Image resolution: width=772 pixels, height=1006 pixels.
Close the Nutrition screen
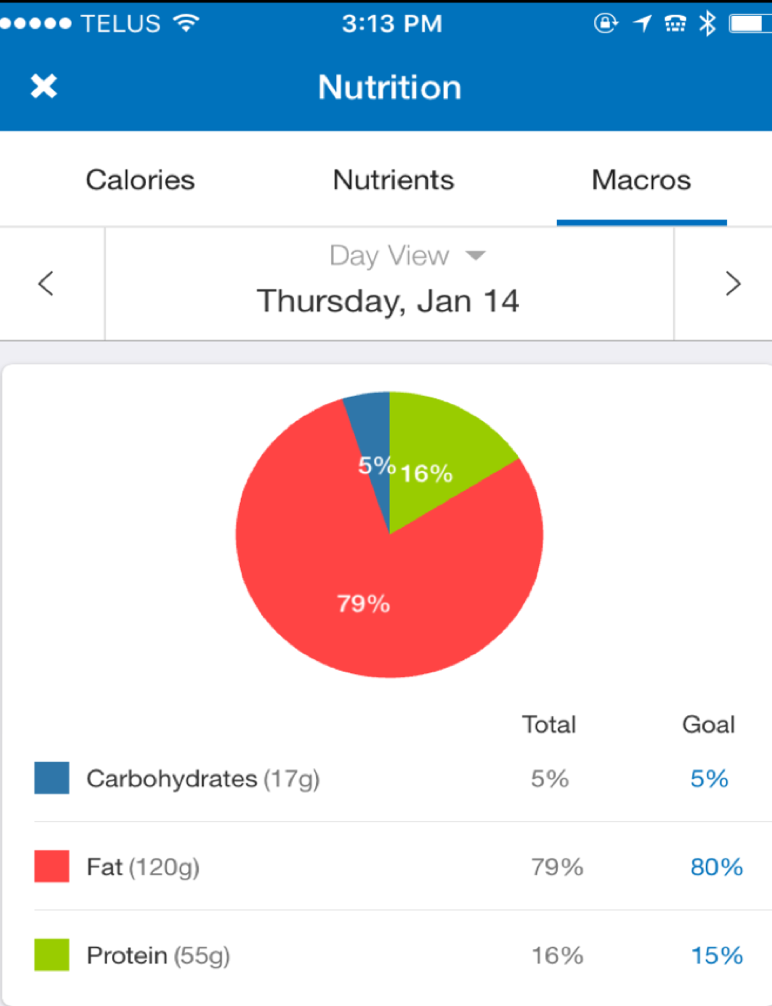coord(44,87)
